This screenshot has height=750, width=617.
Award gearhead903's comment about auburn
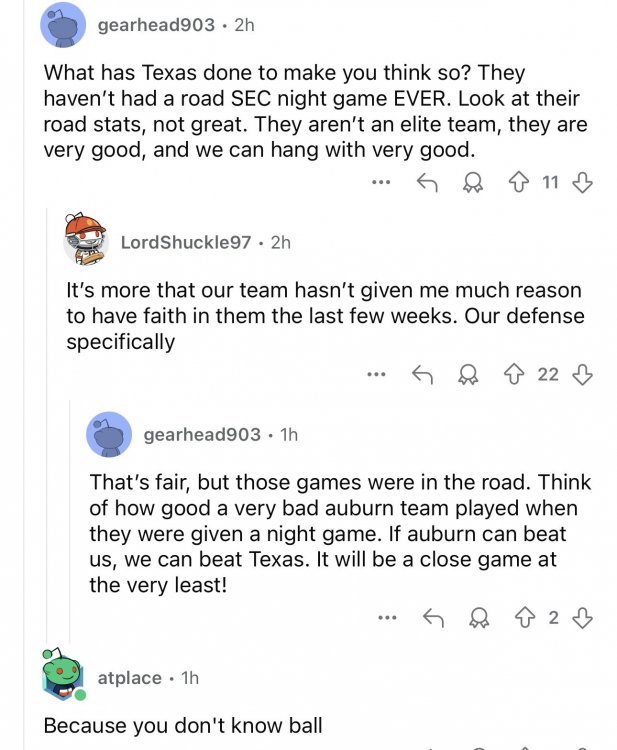[481, 619]
